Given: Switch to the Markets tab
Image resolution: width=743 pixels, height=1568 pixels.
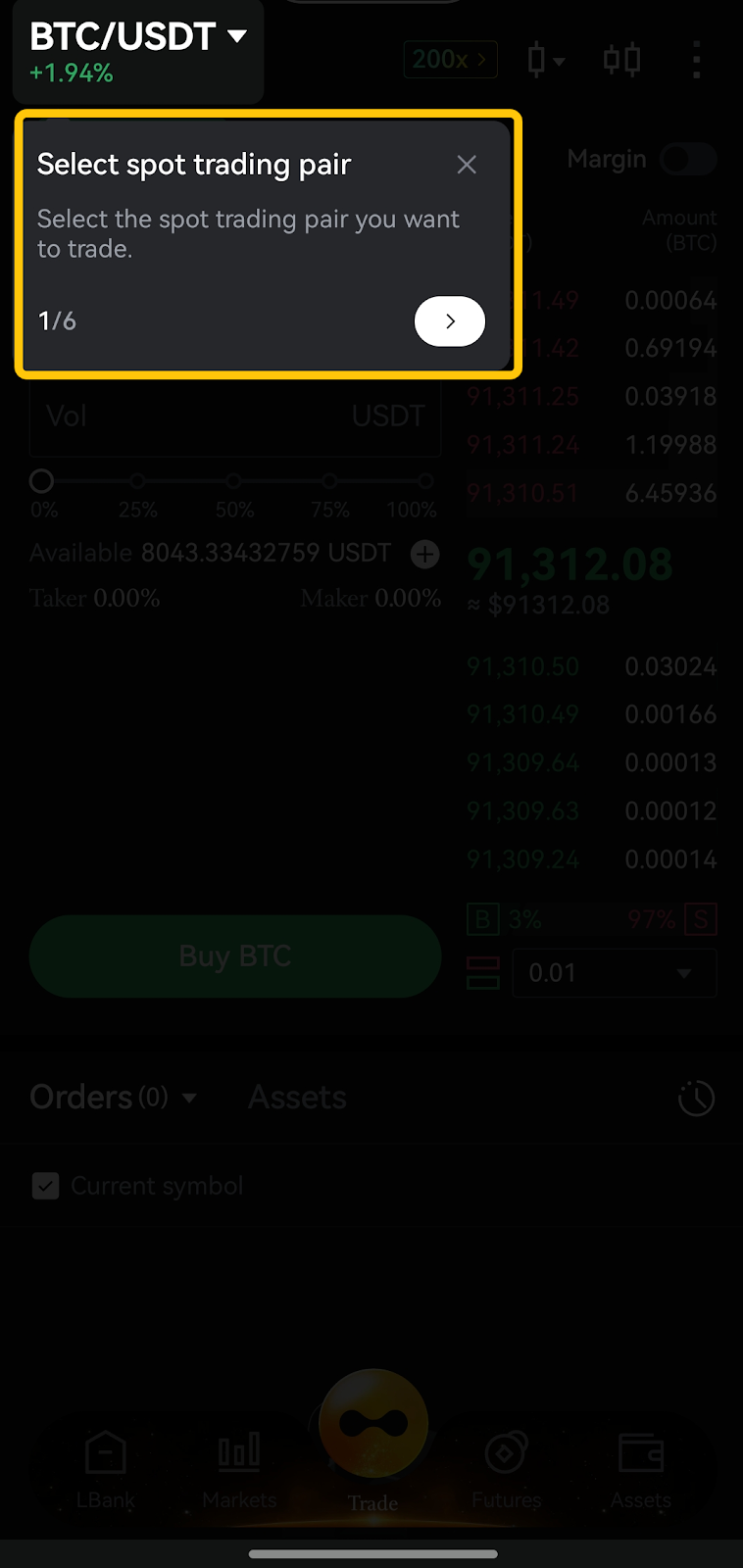Looking at the screenshot, I should point(239,1470).
